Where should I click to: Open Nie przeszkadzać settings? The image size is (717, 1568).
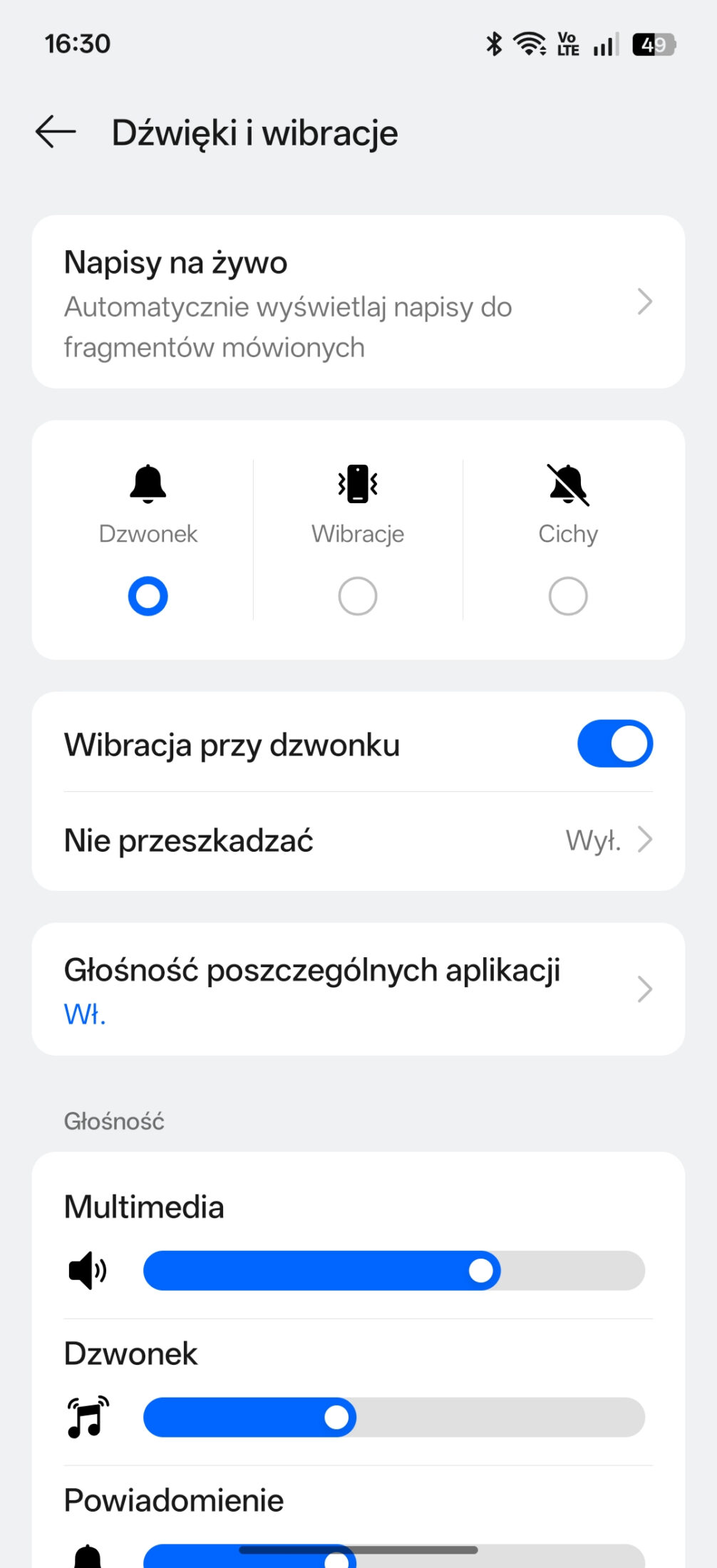[358, 841]
